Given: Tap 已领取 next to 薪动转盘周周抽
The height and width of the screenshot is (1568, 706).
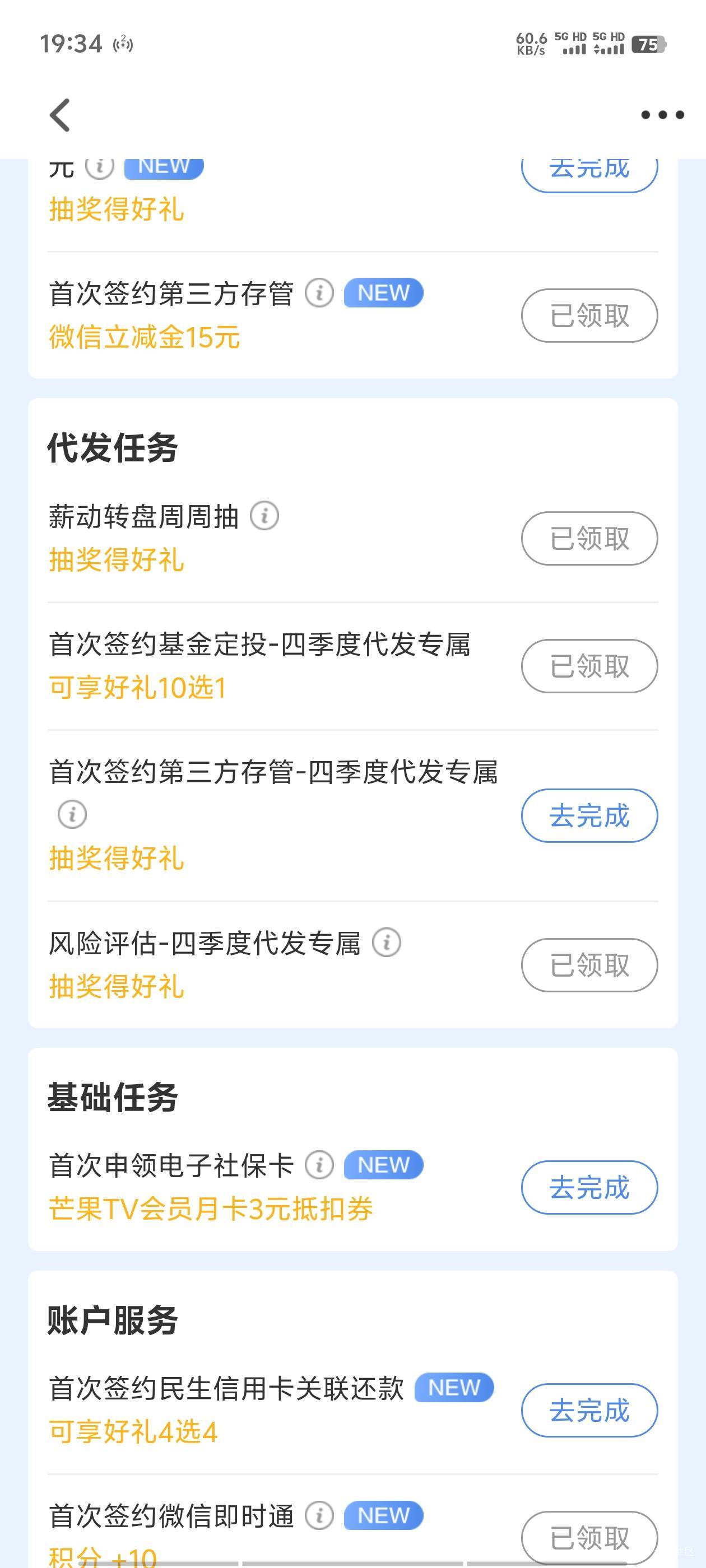Looking at the screenshot, I should [x=589, y=539].
